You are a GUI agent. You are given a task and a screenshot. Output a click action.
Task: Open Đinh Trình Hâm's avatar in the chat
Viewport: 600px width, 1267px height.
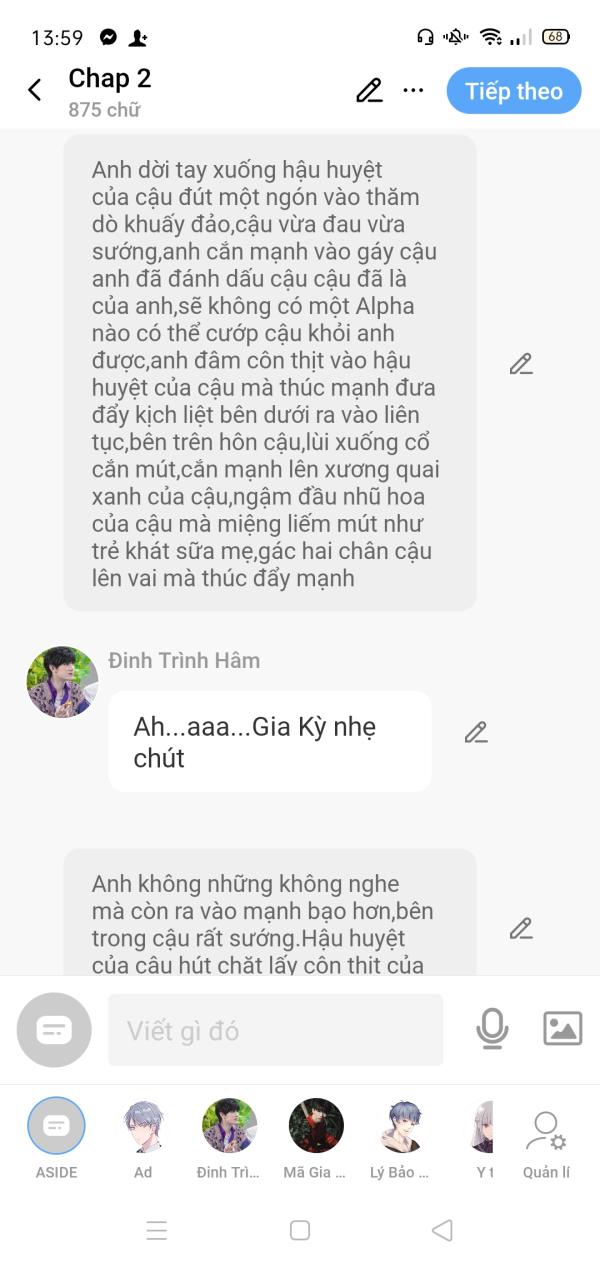[x=62, y=682]
